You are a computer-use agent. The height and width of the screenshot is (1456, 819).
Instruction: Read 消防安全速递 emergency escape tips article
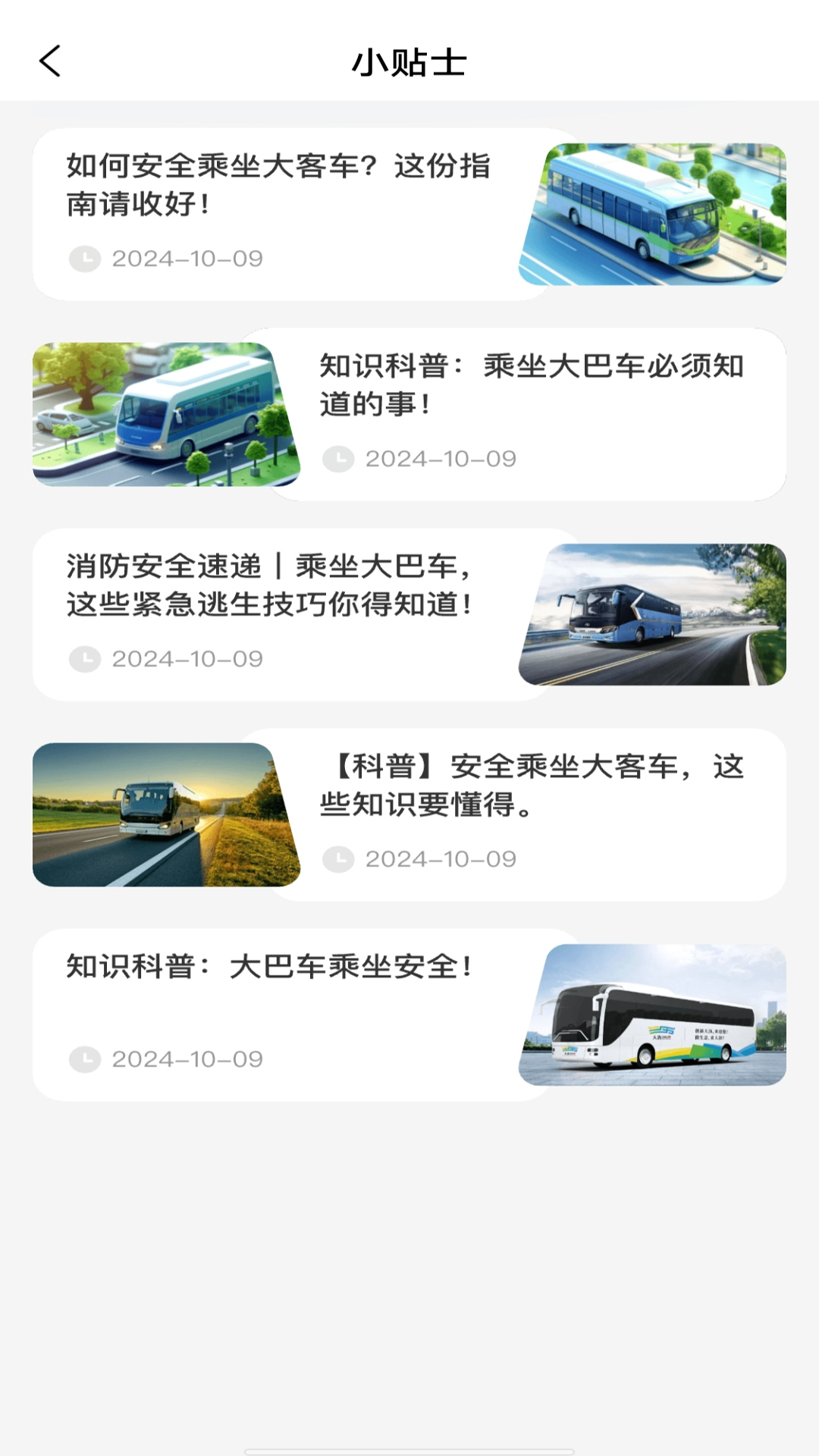point(270,585)
